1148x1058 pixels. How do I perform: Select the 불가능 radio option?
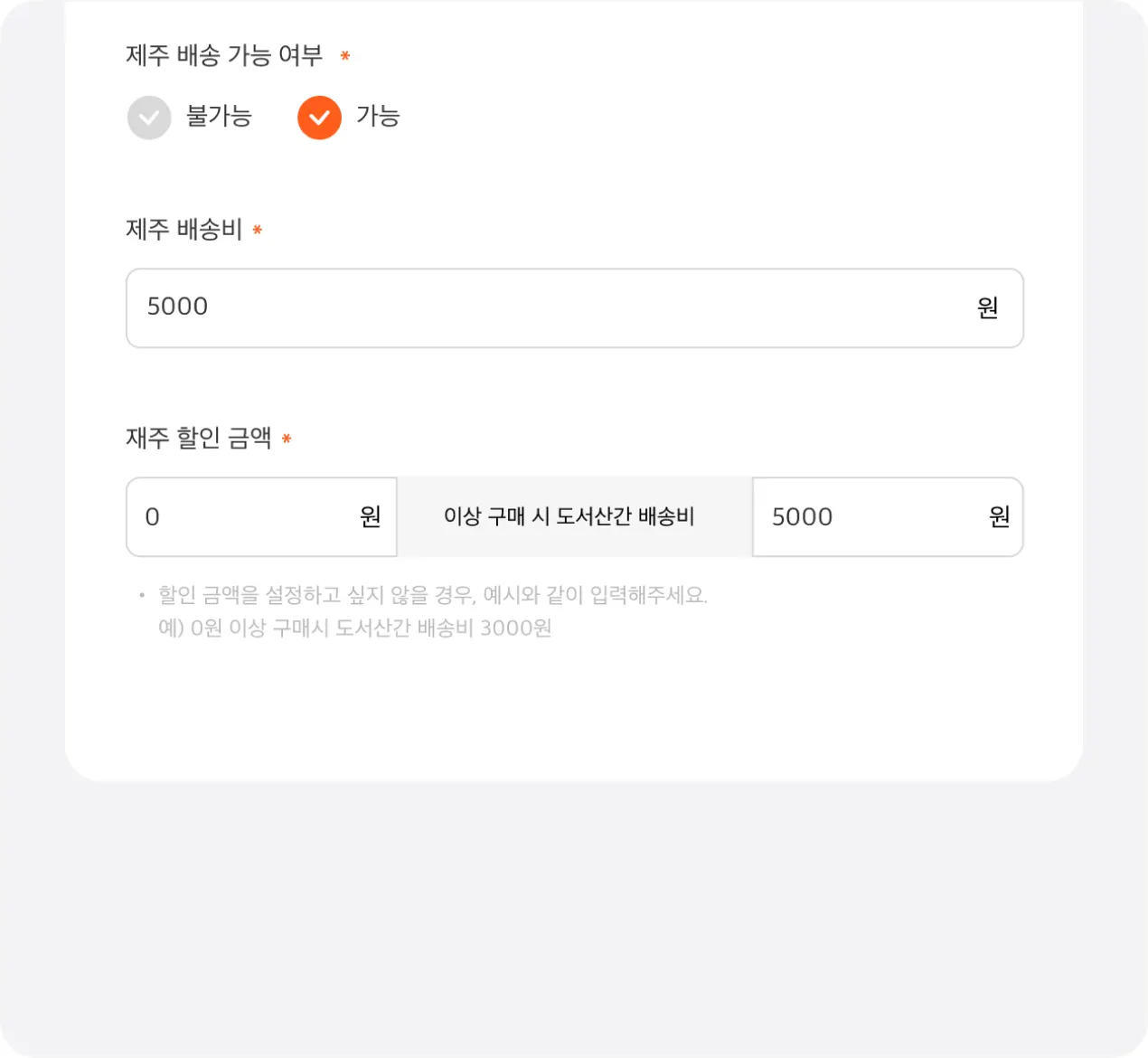point(149,118)
